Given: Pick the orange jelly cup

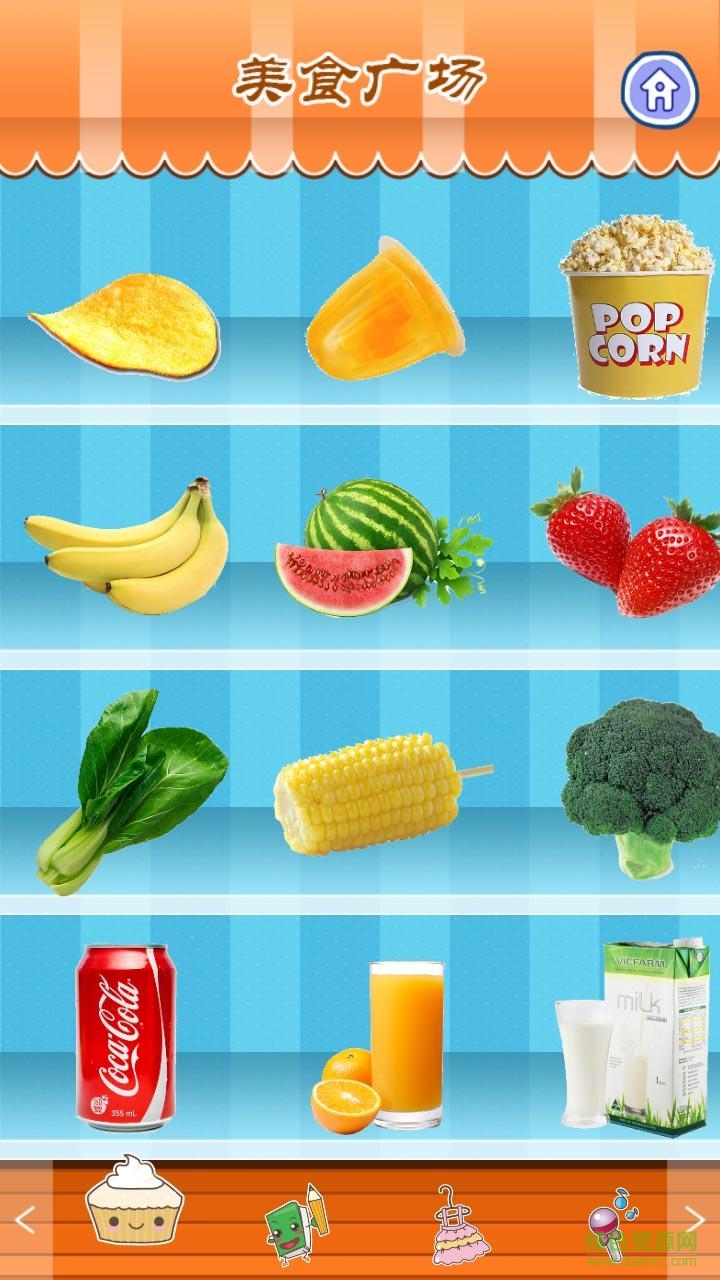Looking at the screenshot, I should [x=385, y=311].
